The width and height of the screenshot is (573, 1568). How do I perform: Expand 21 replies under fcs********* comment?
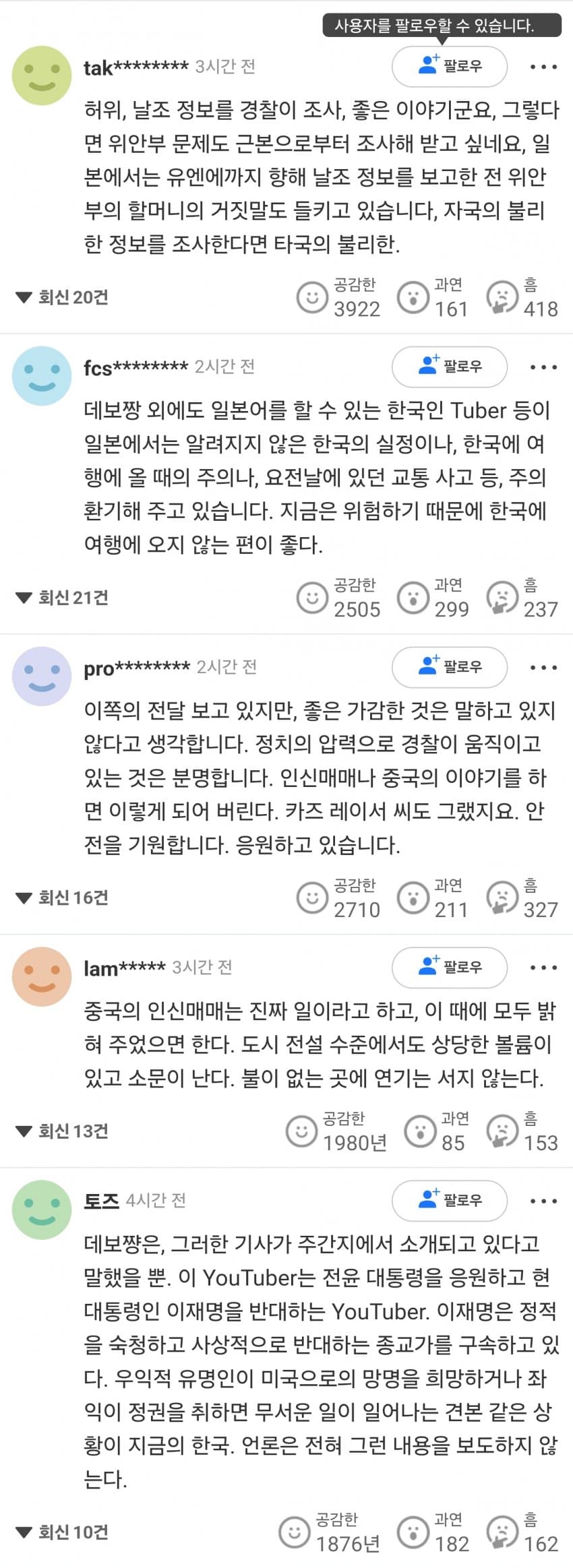[62, 598]
